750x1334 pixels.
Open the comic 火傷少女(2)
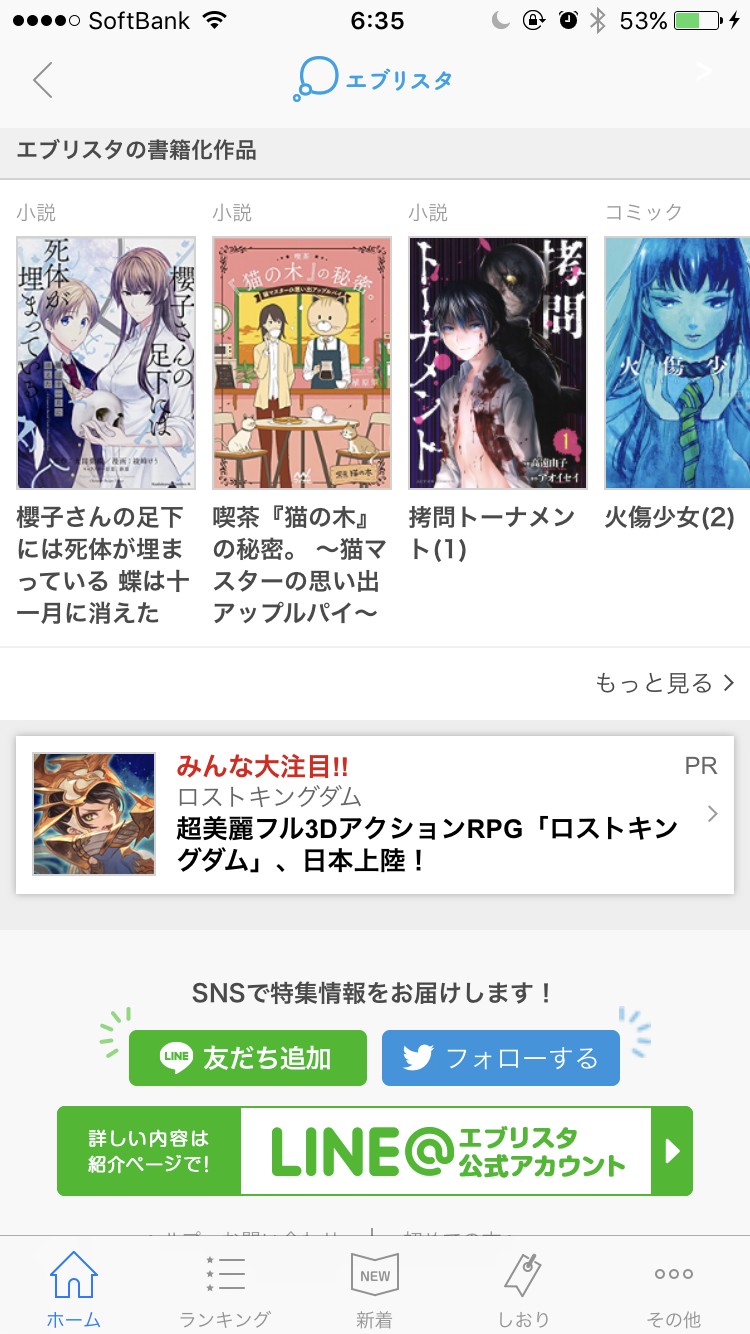[677, 363]
